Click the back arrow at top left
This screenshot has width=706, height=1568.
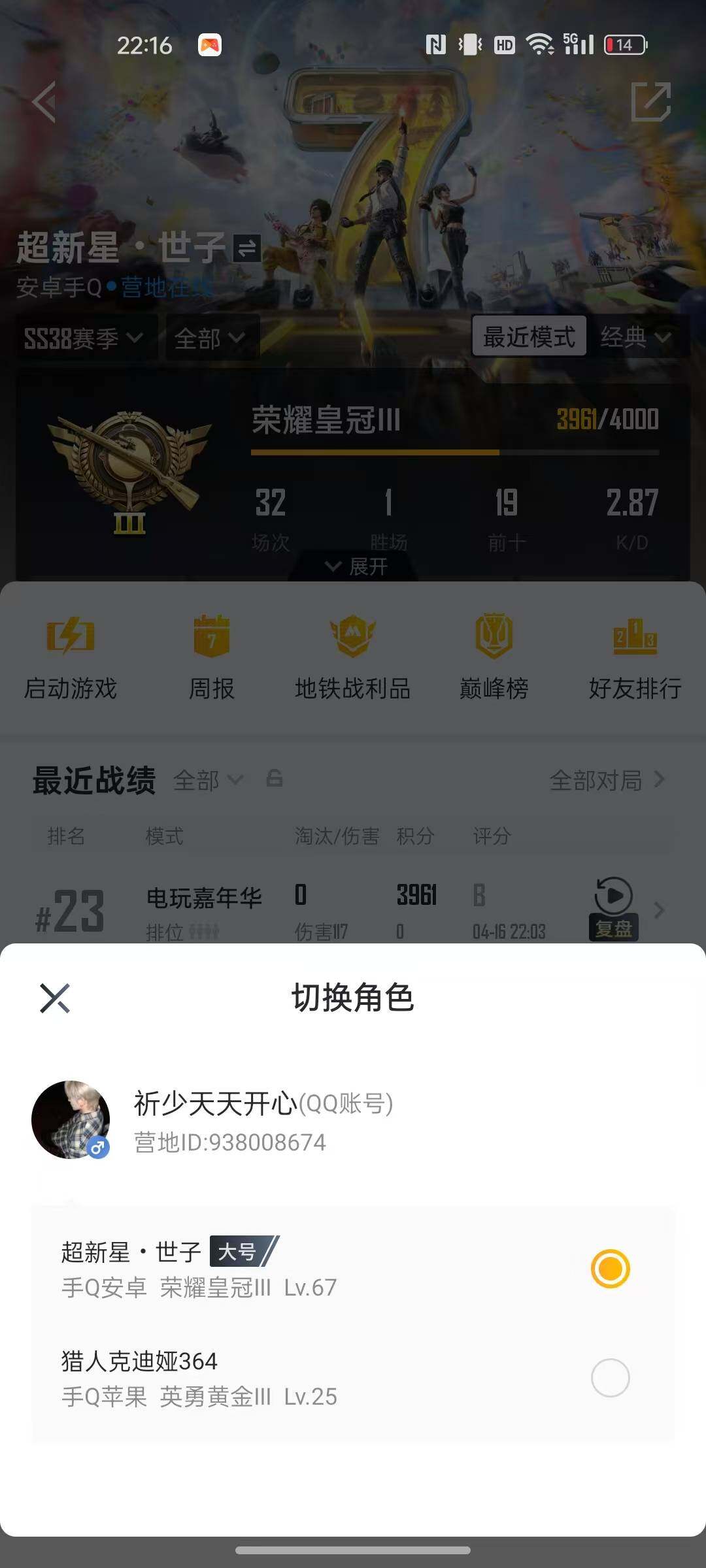coord(43,101)
